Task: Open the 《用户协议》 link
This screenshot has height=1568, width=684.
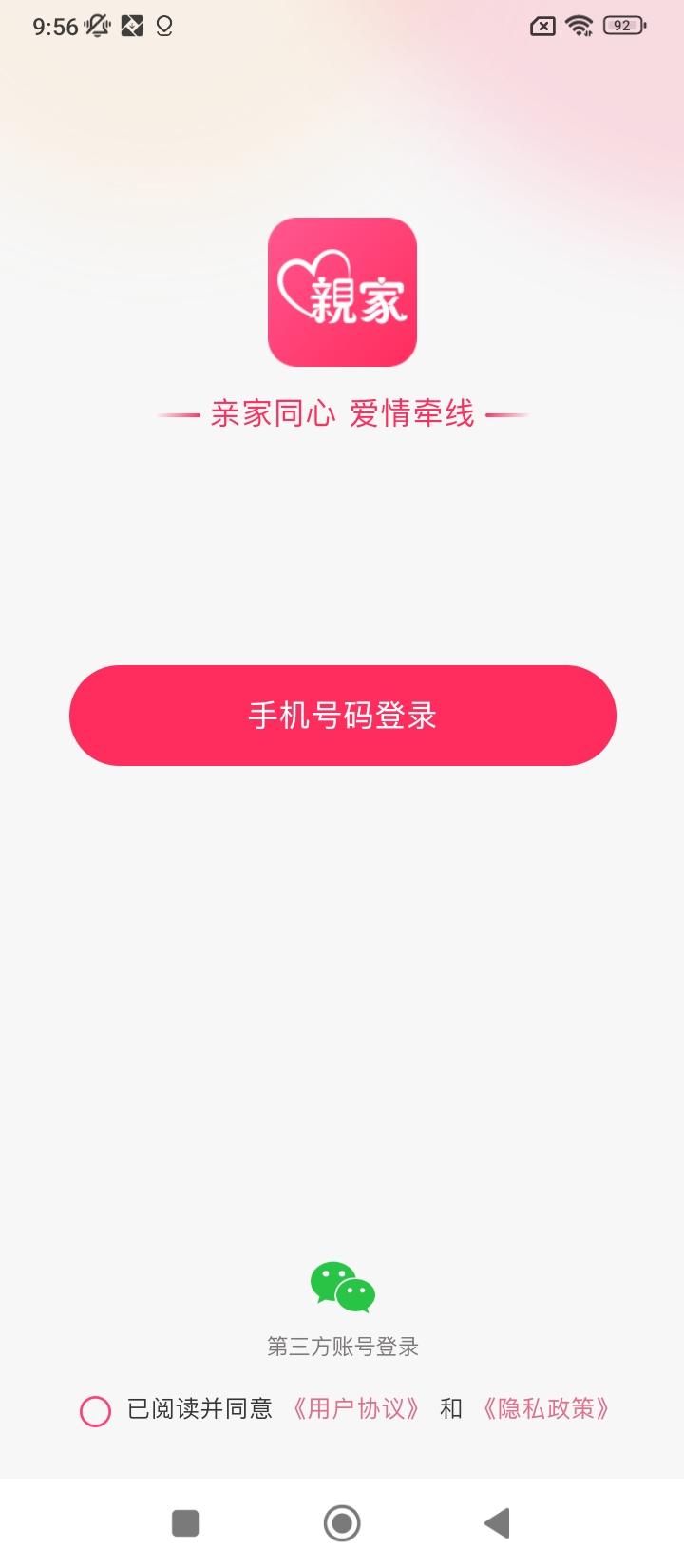Action: tap(356, 1408)
